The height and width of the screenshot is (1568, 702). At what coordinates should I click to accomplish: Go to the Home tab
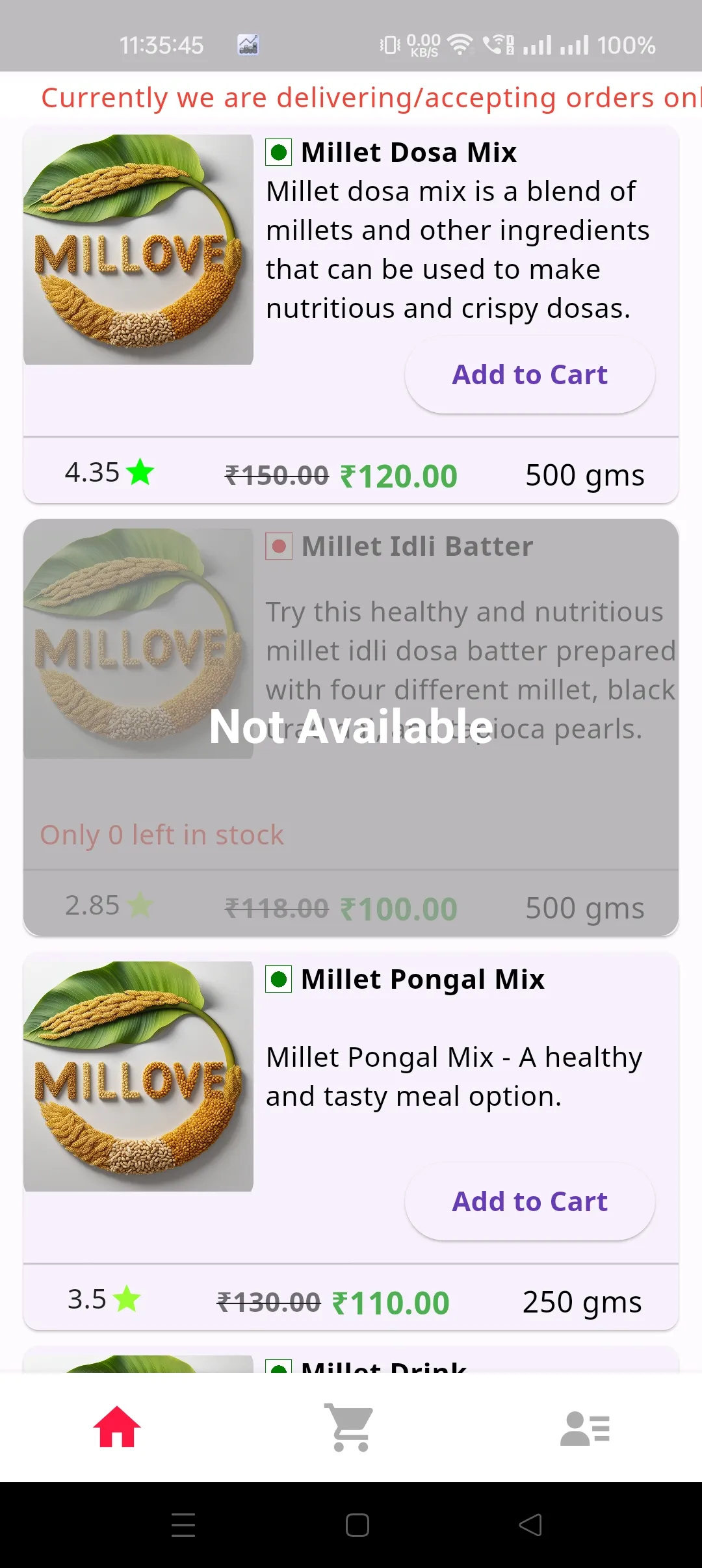point(117,1428)
